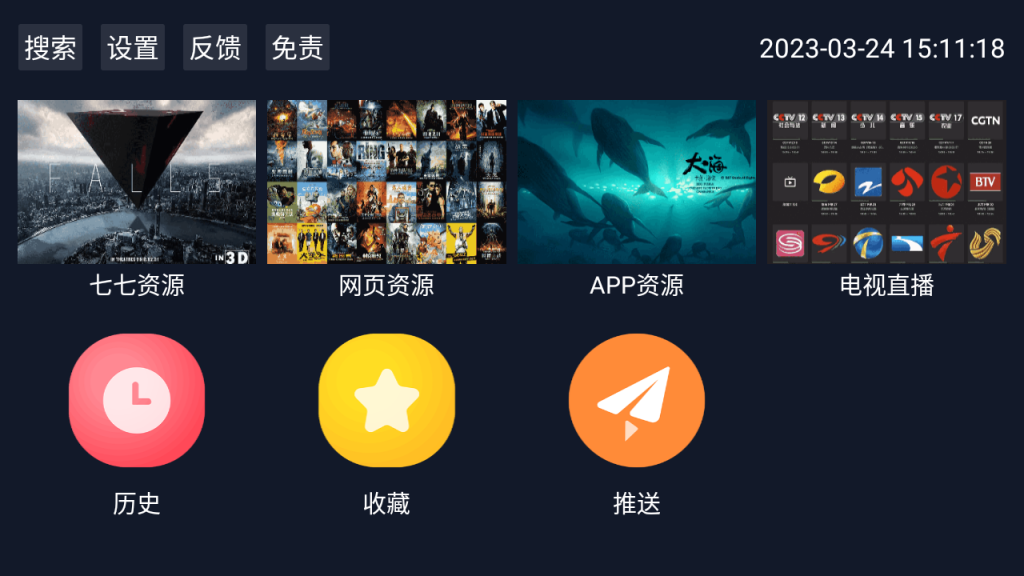
Task: Open the 设置 settings button
Action: click(132, 48)
